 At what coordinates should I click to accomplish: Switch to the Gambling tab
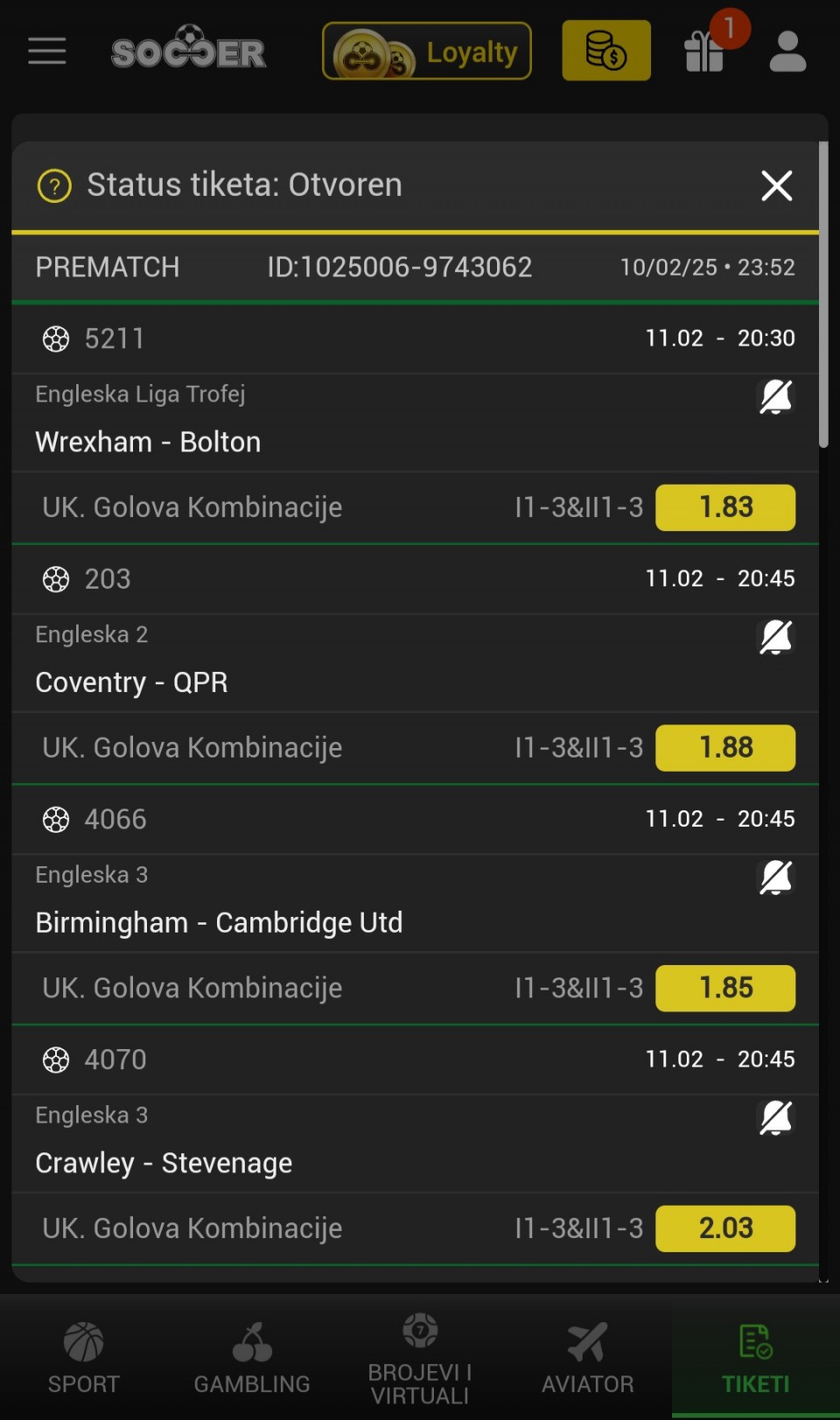[252, 1358]
